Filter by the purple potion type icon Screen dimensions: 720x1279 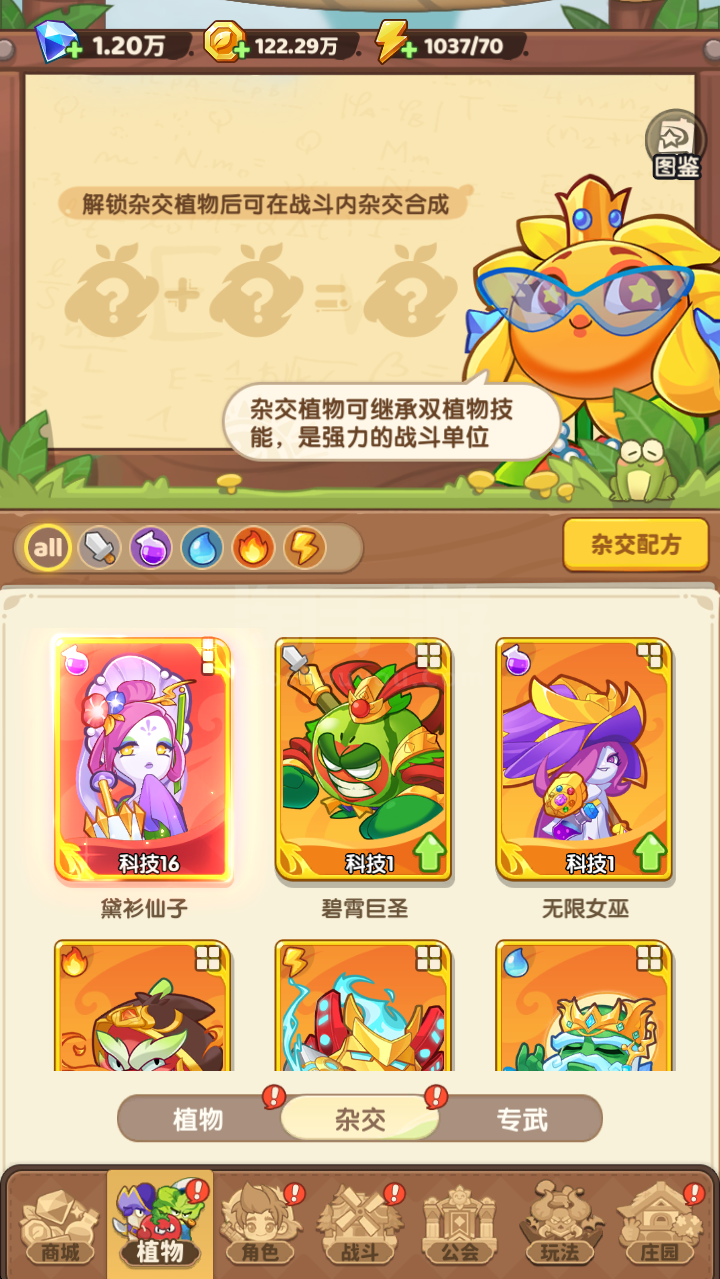coord(150,548)
